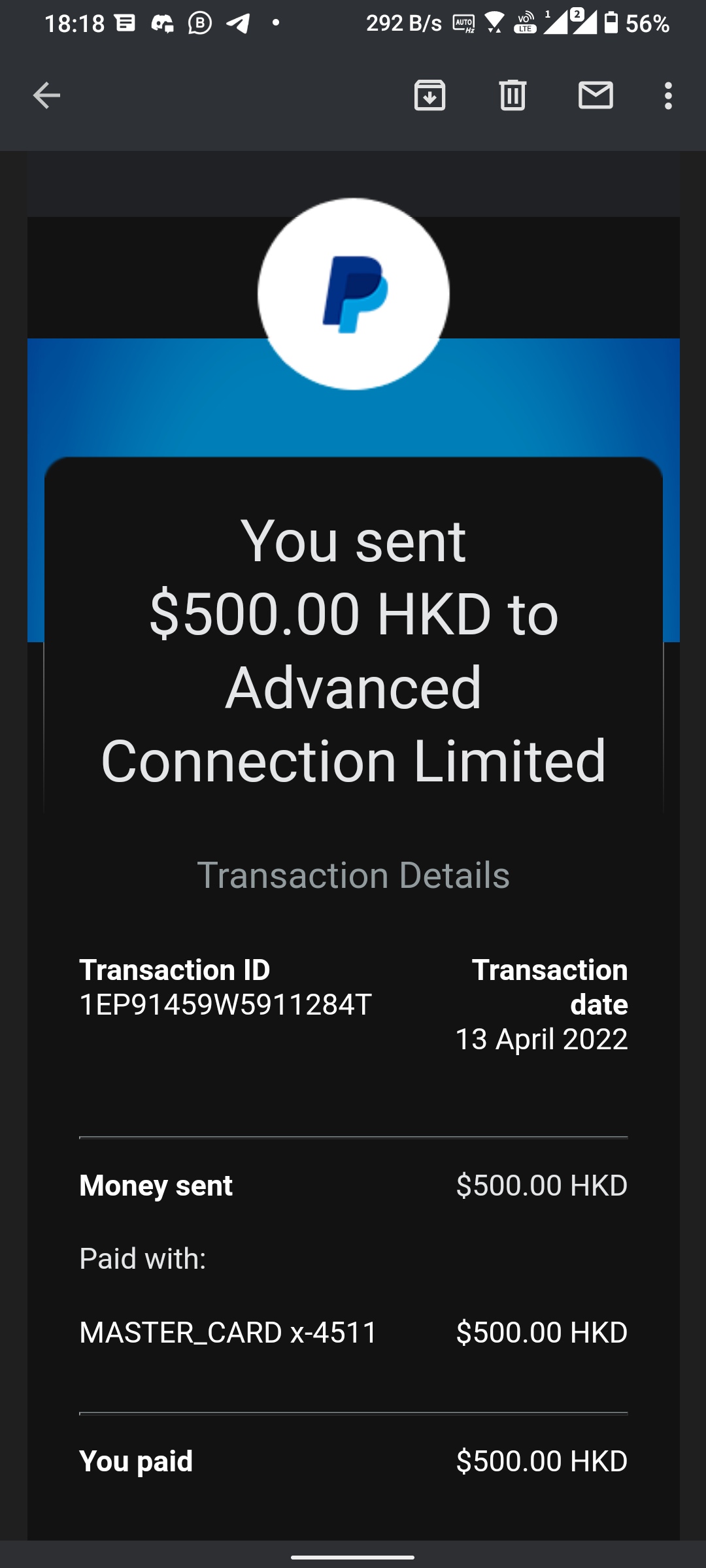Archive this PayPal email
The width and height of the screenshot is (706, 1568).
(x=429, y=95)
